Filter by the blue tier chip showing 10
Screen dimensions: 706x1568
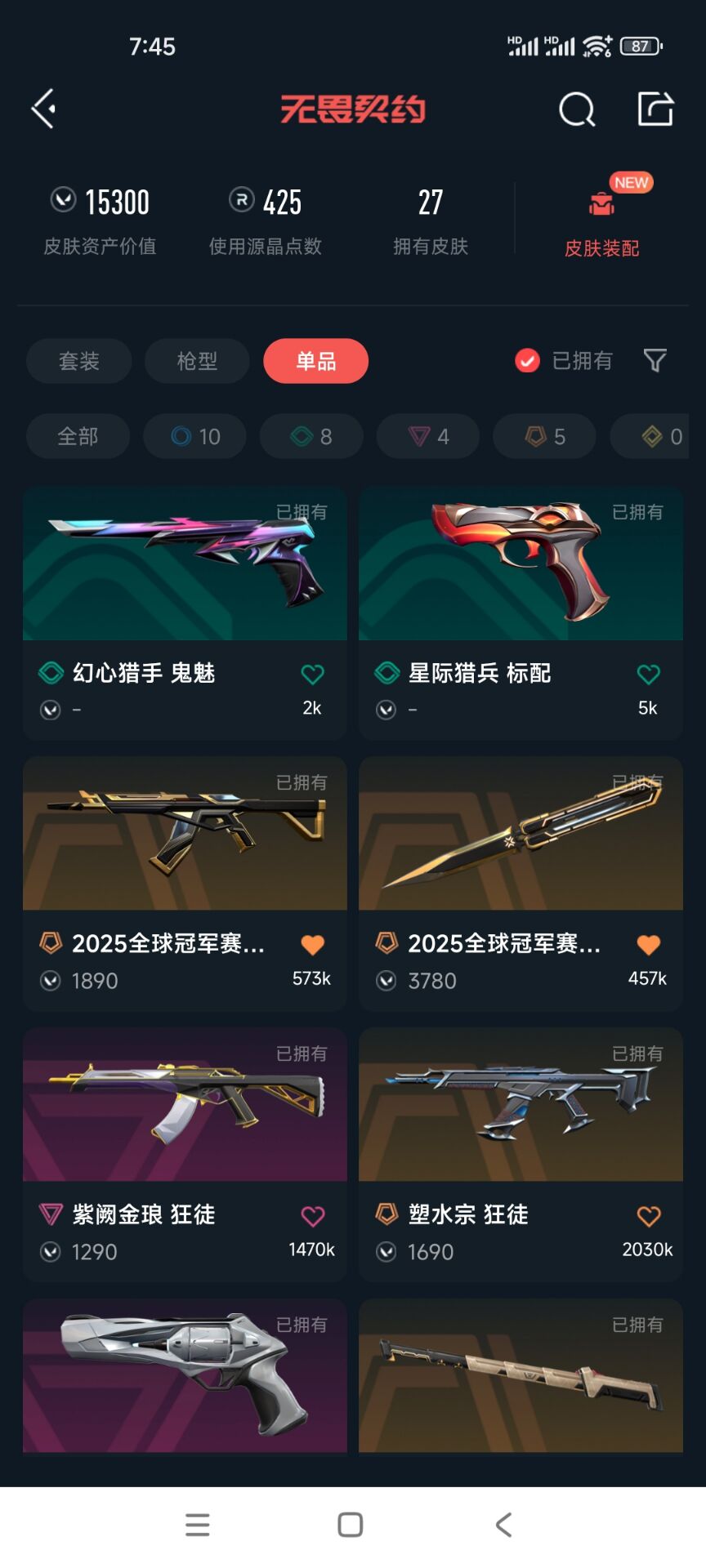195,436
